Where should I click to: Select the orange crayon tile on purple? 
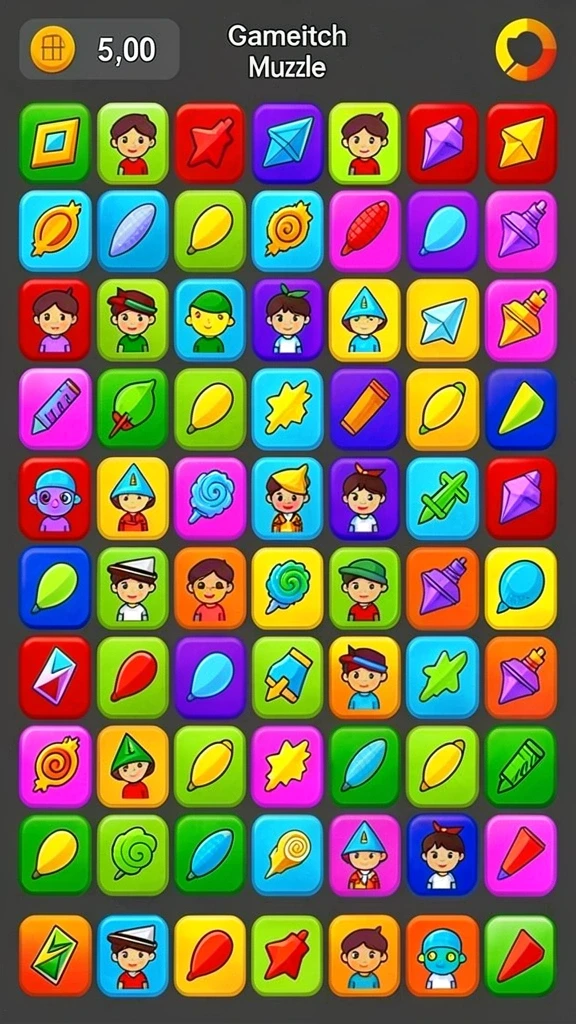tap(364, 409)
